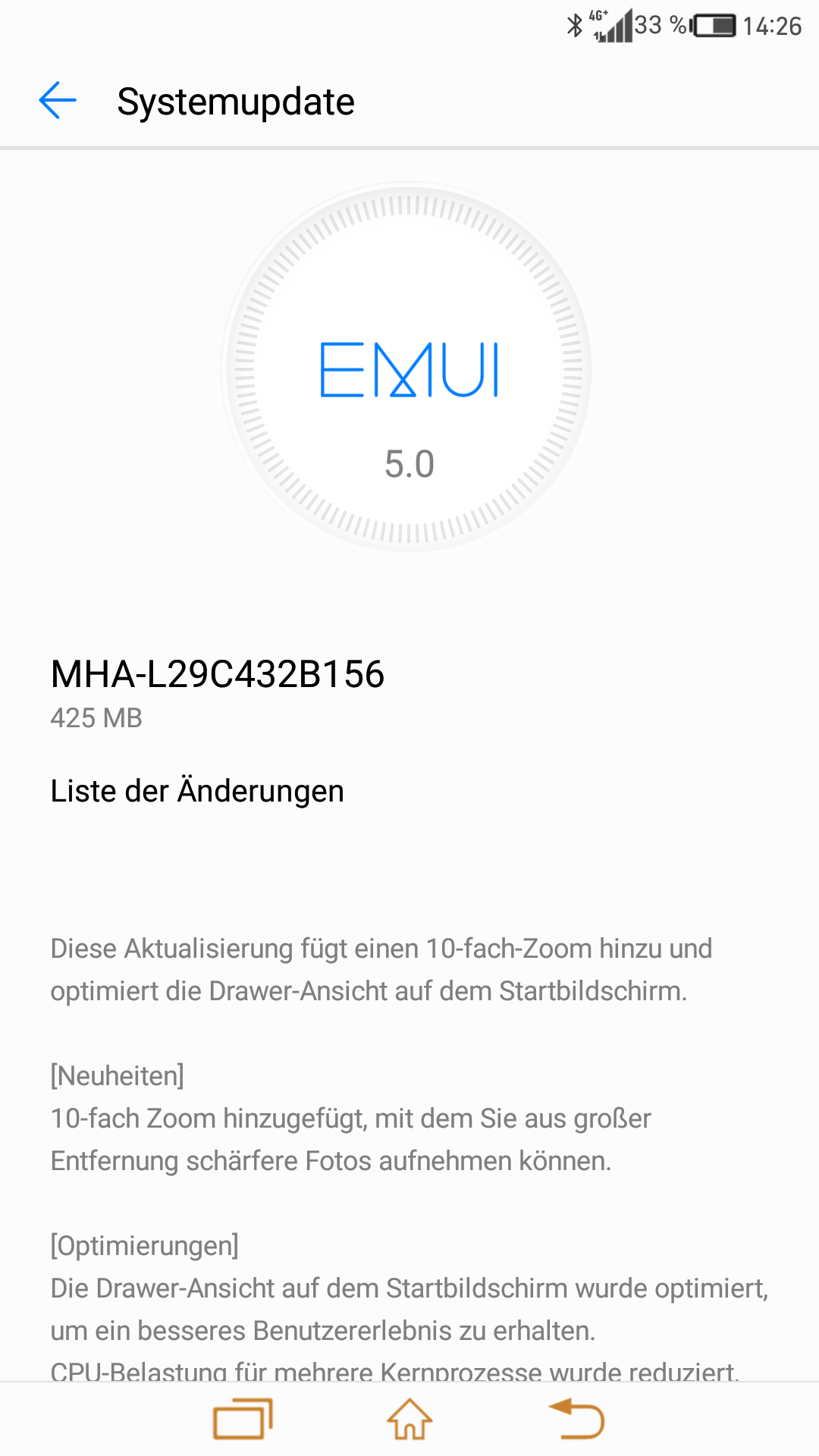The image size is (819, 1456).
Task: Tap the home button
Action: 409,1419
